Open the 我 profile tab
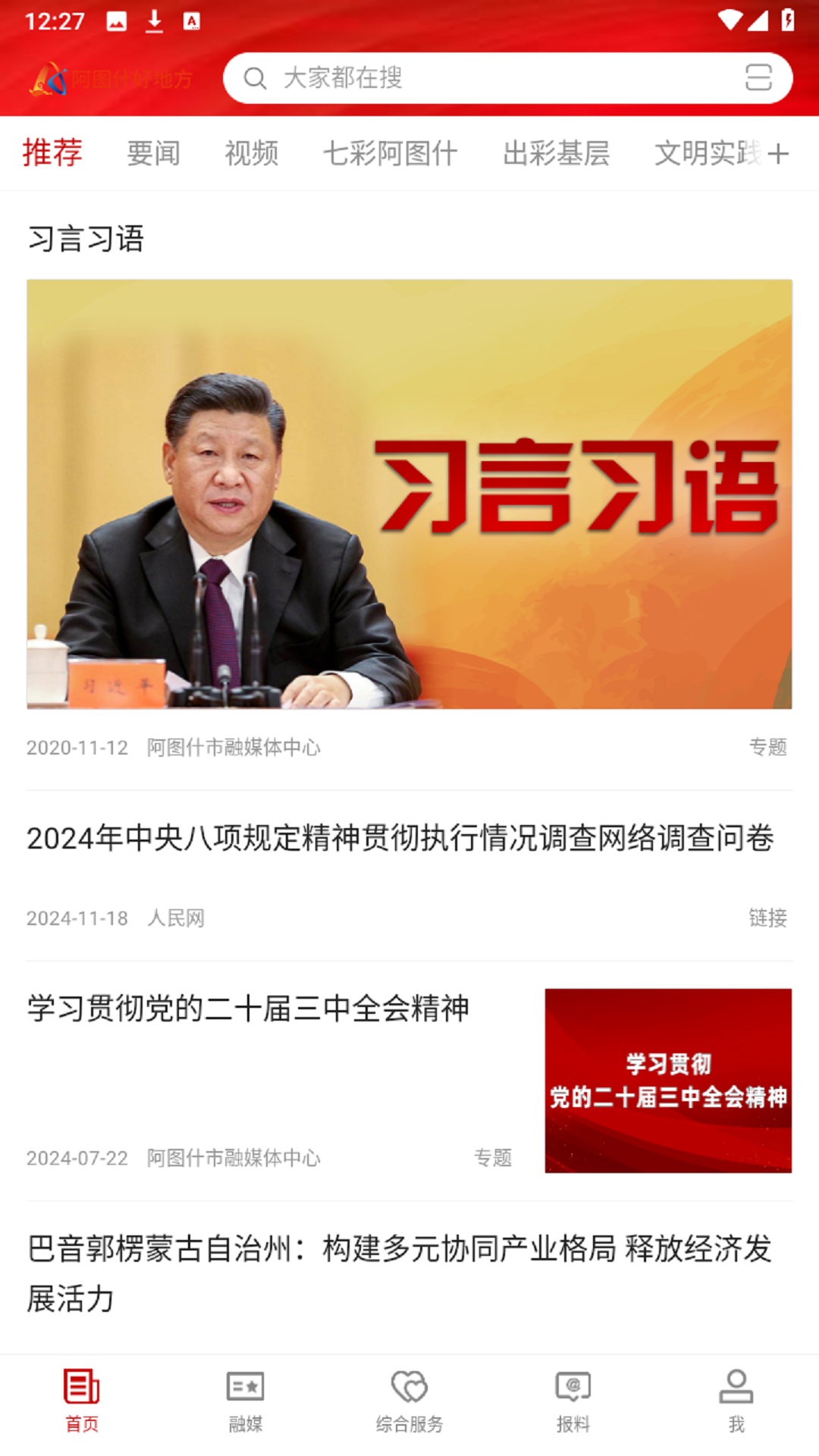This screenshot has width=819, height=1456. 736,1401
